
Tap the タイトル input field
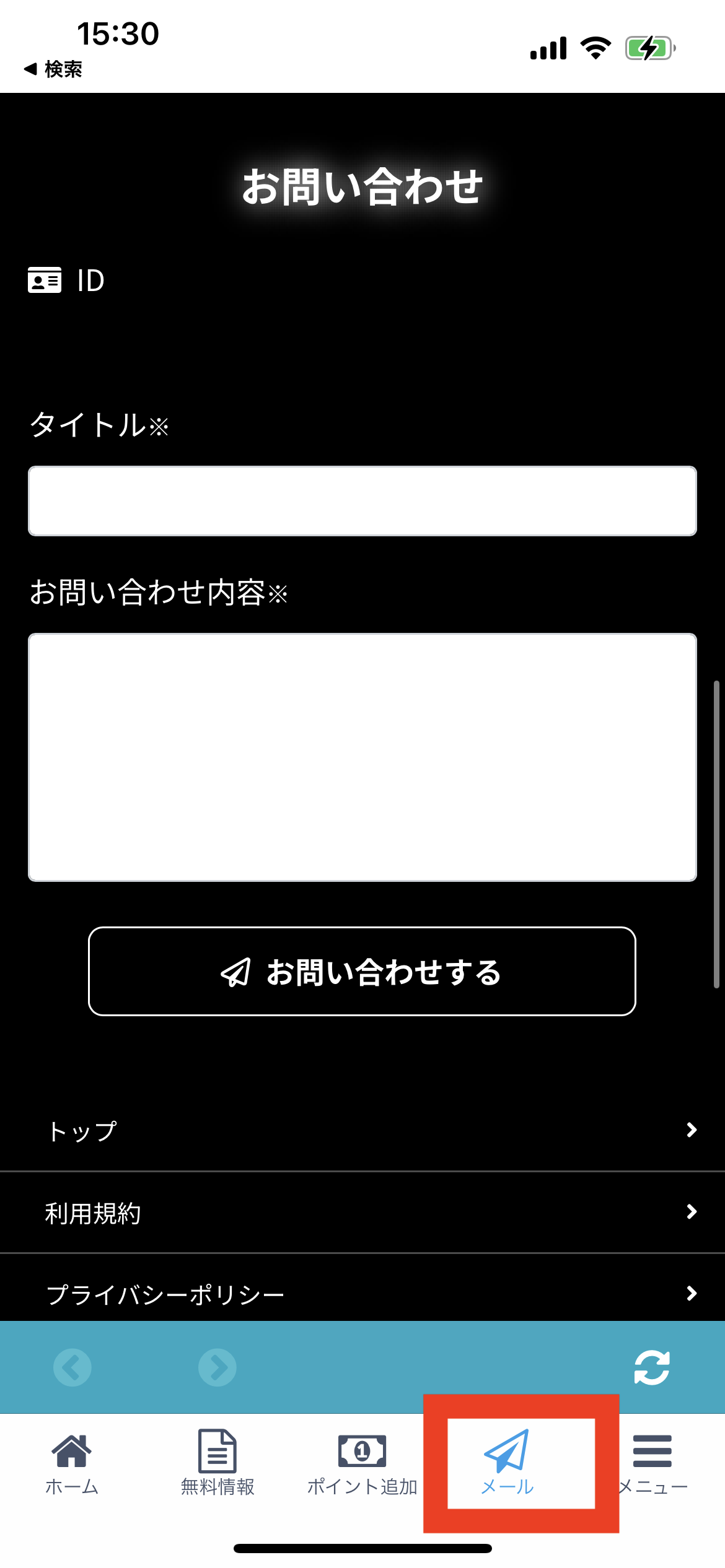coord(362,501)
